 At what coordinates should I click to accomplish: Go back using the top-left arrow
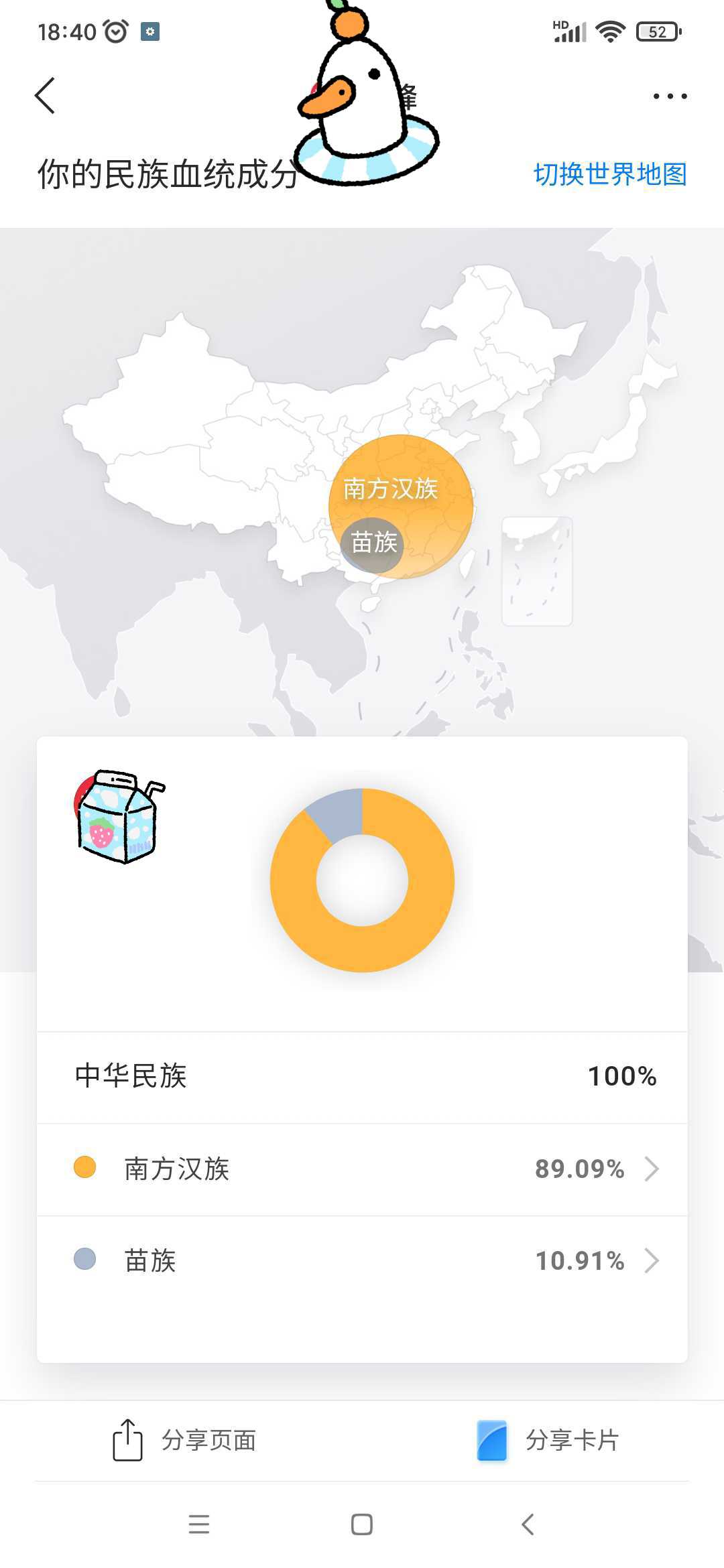click(x=45, y=96)
